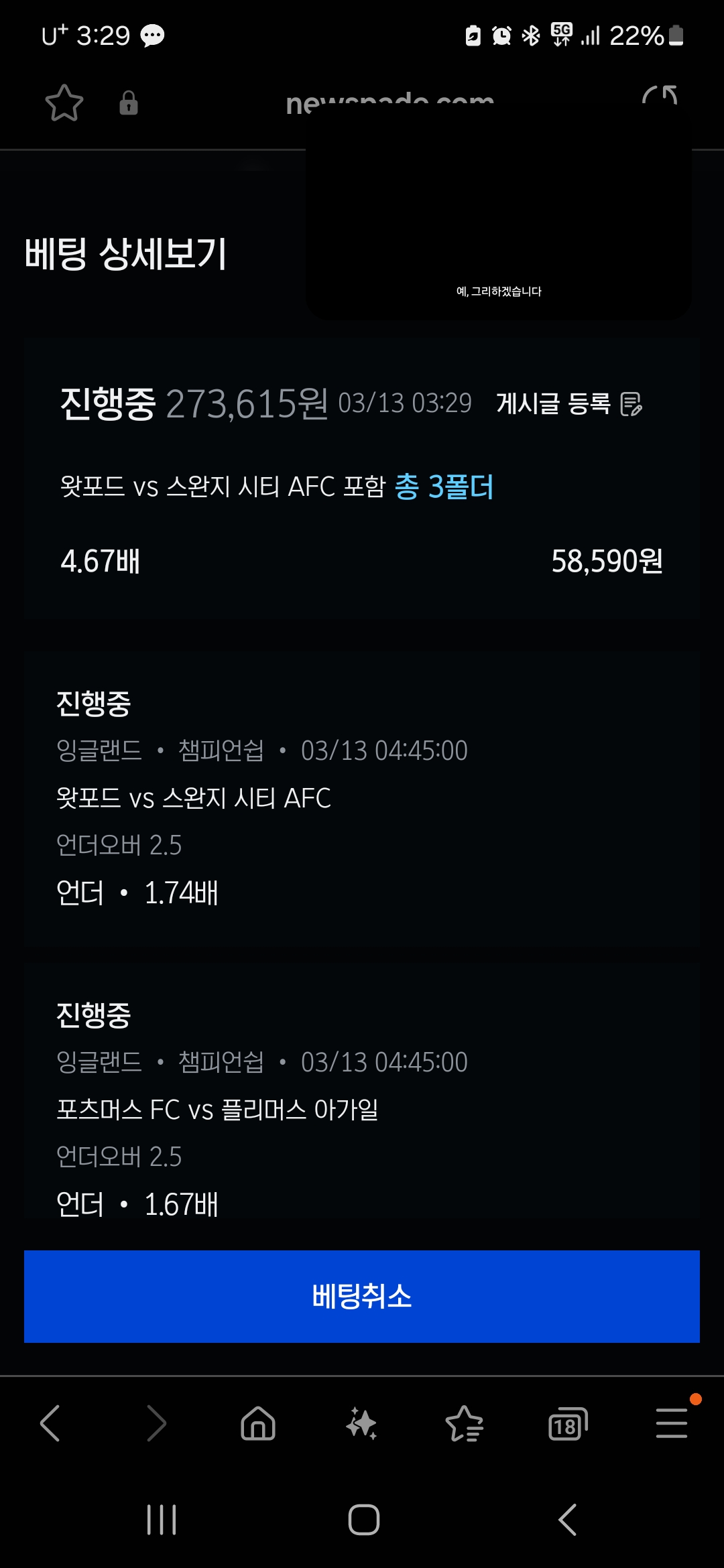Reload the page with the refresh icon
This screenshot has width=724, height=1568.
(660, 97)
